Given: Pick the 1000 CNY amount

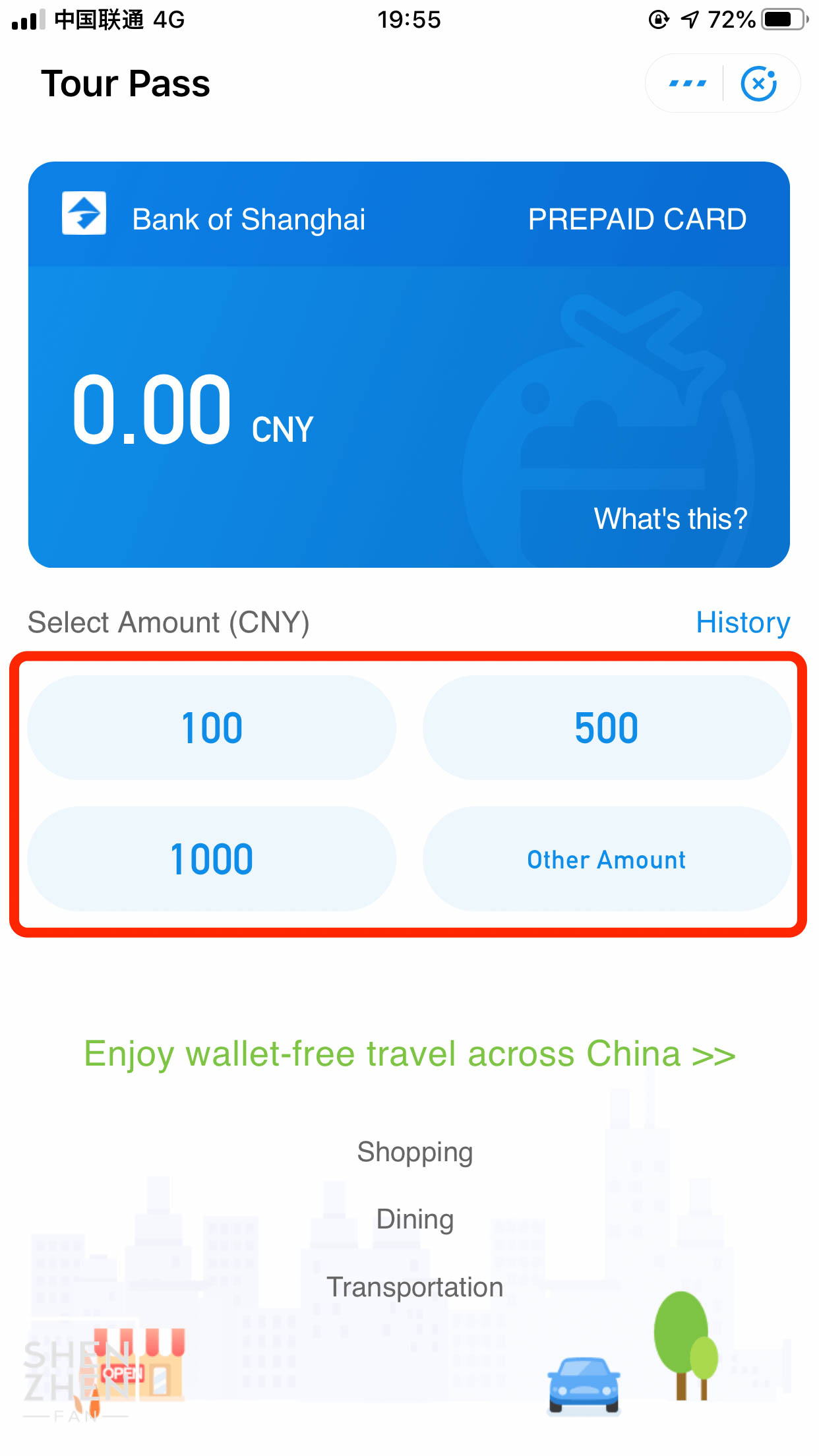Looking at the screenshot, I should tap(212, 859).
